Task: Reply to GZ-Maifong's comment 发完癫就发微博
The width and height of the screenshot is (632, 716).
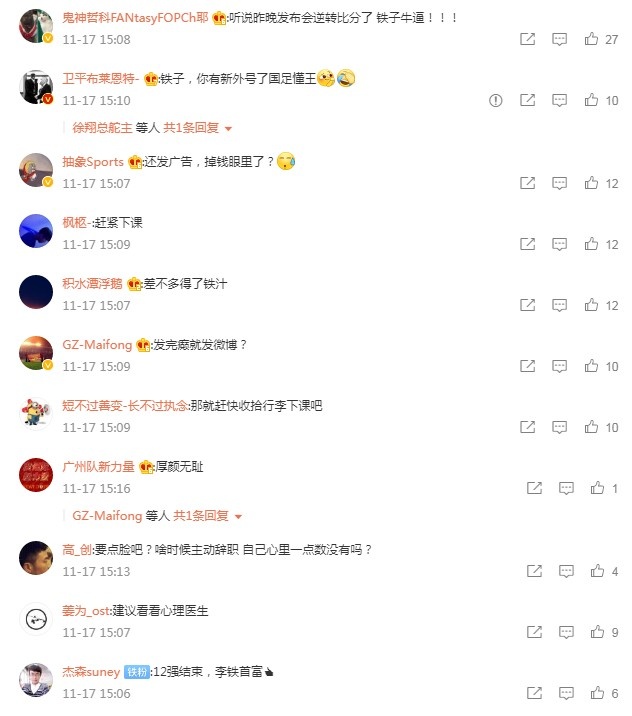Action: 560,366
